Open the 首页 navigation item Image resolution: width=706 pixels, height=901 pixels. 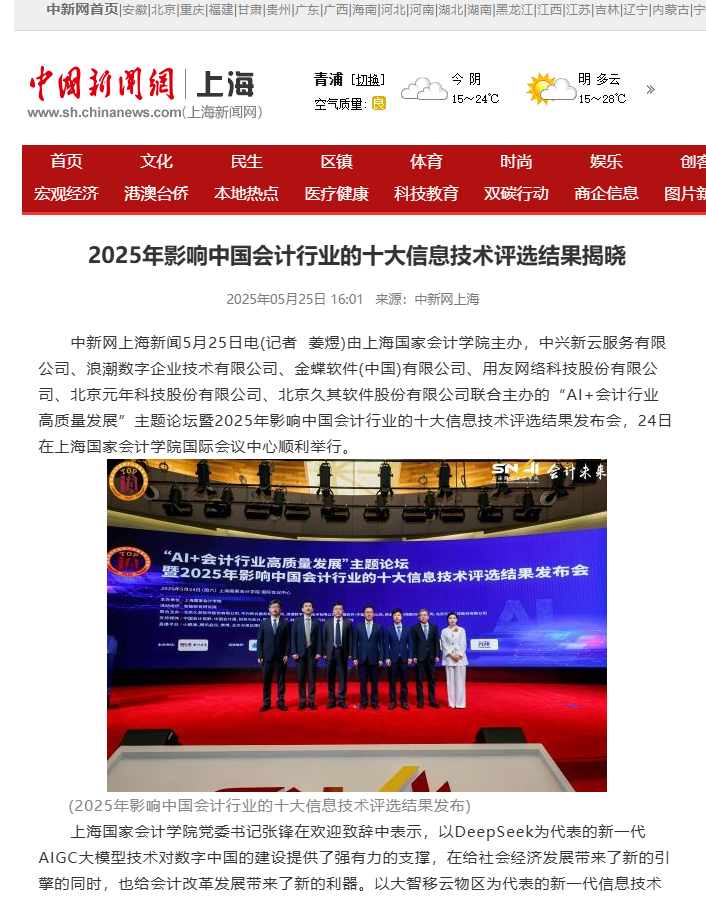coord(67,162)
